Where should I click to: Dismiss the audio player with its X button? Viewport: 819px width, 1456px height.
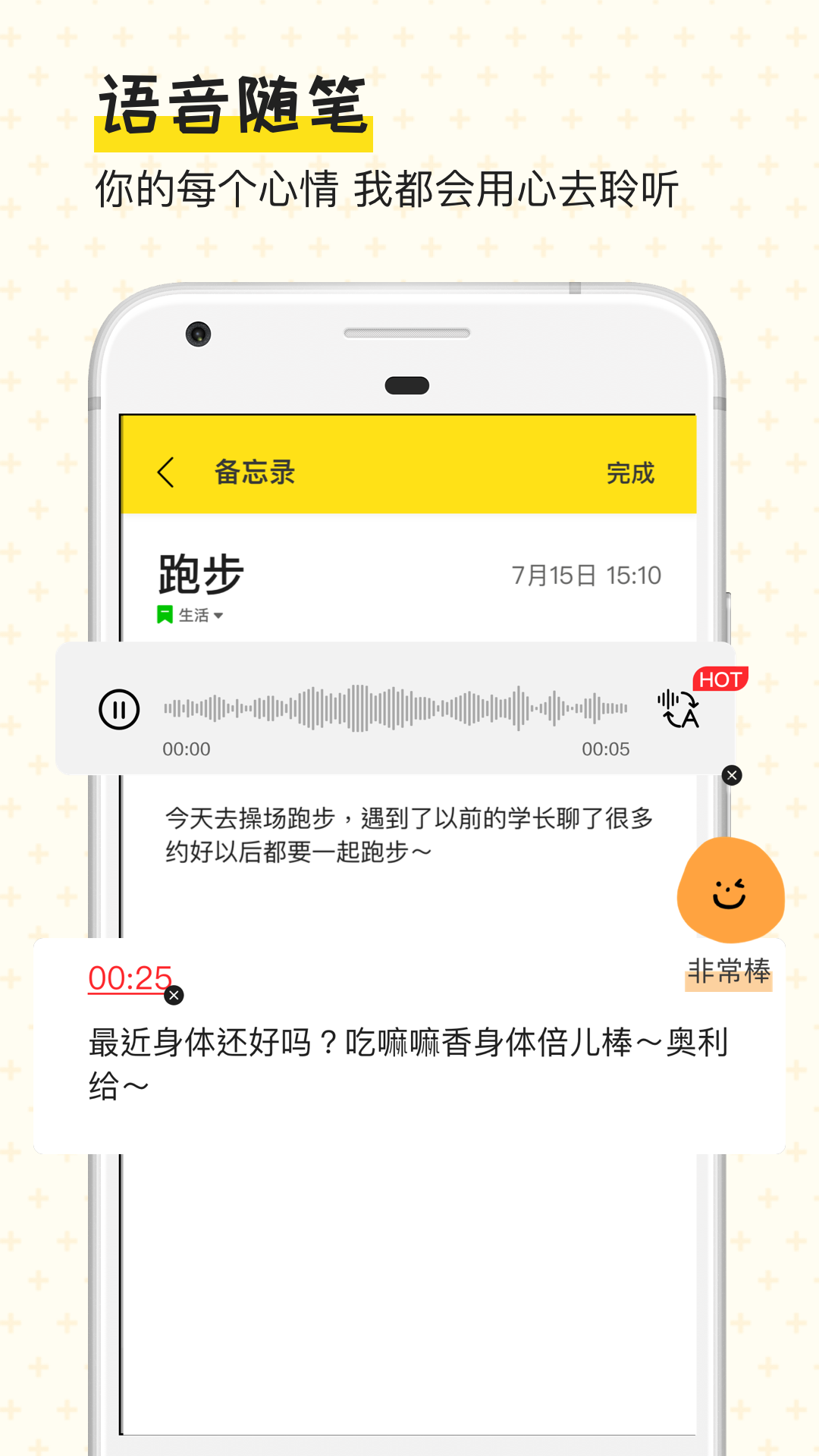click(730, 773)
